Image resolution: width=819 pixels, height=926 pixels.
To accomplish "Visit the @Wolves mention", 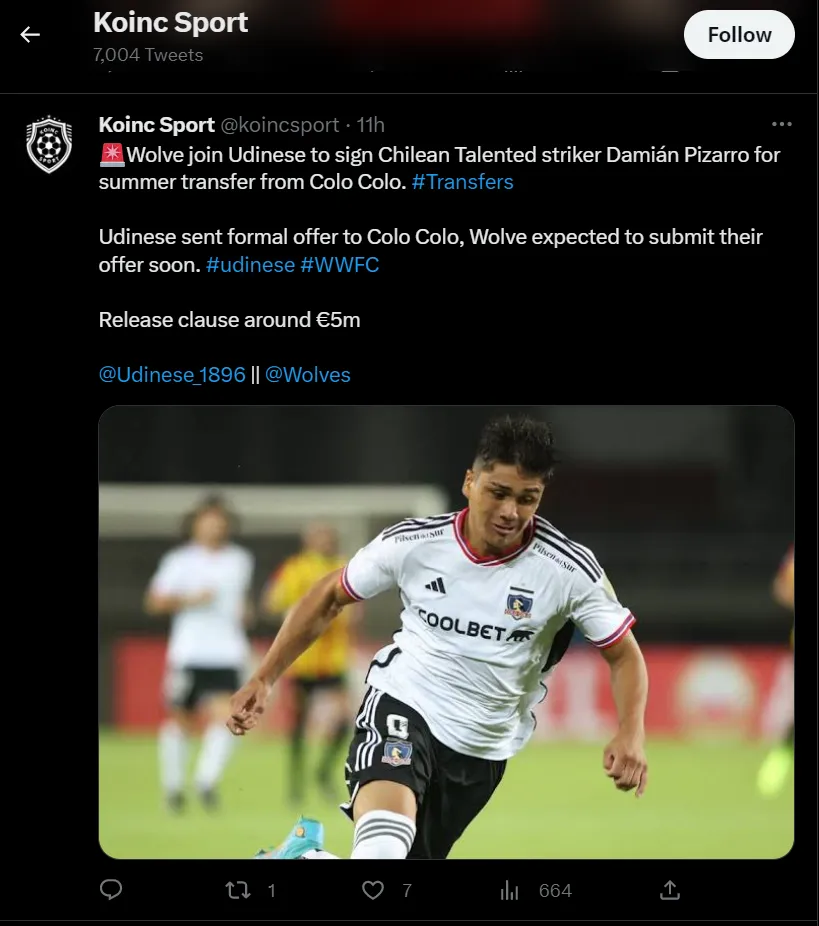I will (x=308, y=375).
